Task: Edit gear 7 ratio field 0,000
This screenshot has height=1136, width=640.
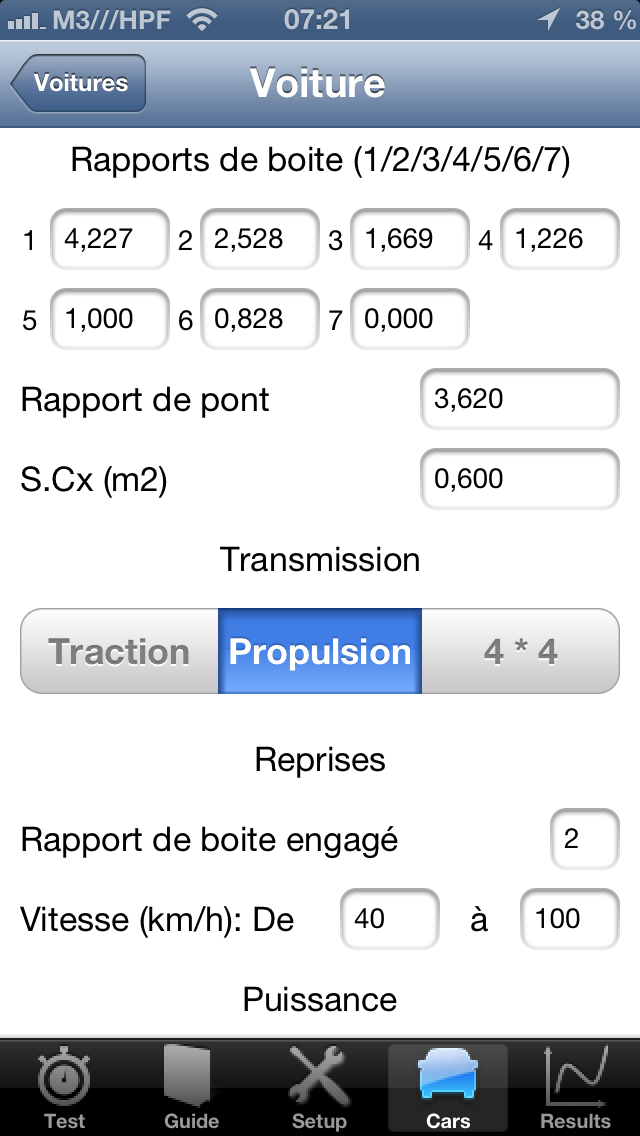Action: pyautogui.click(x=410, y=319)
